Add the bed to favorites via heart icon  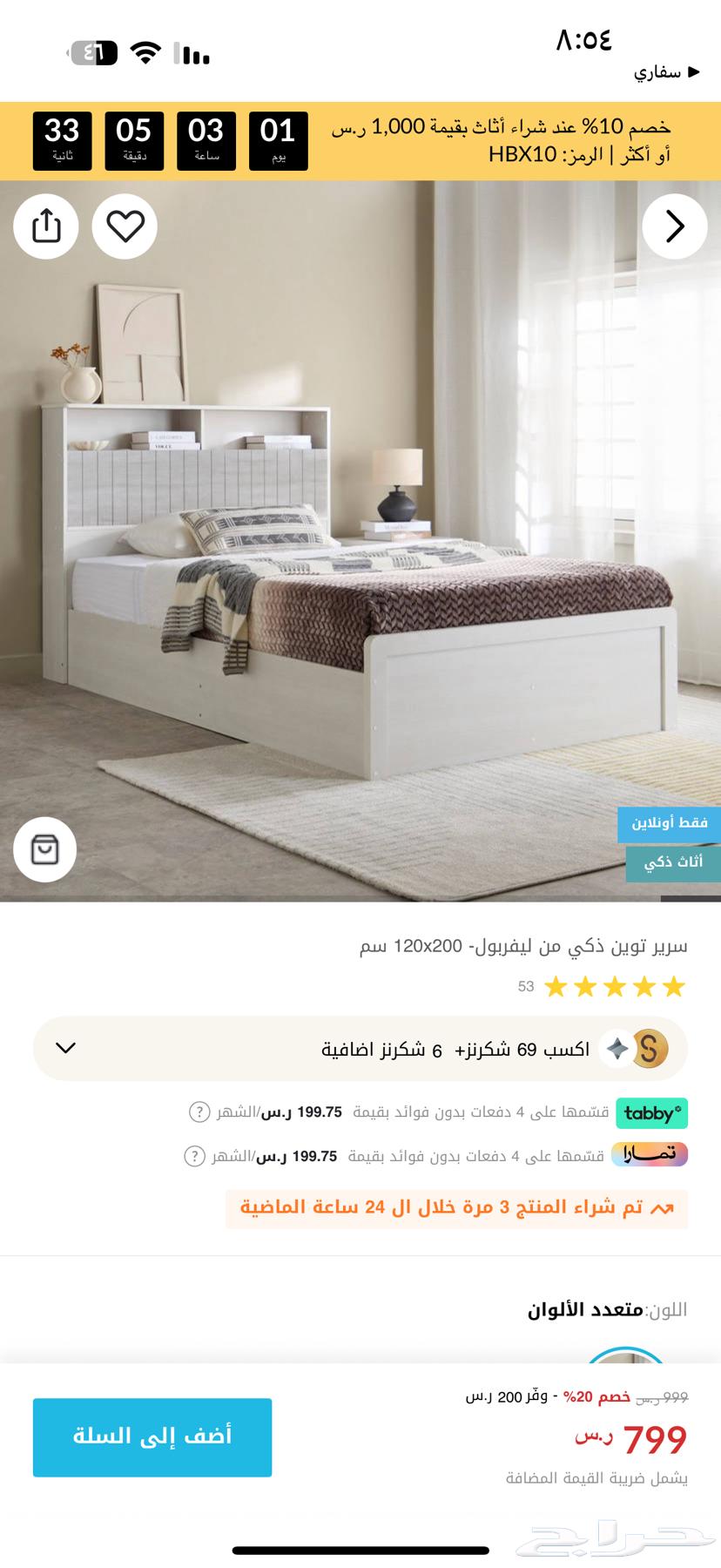click(125, 225)
